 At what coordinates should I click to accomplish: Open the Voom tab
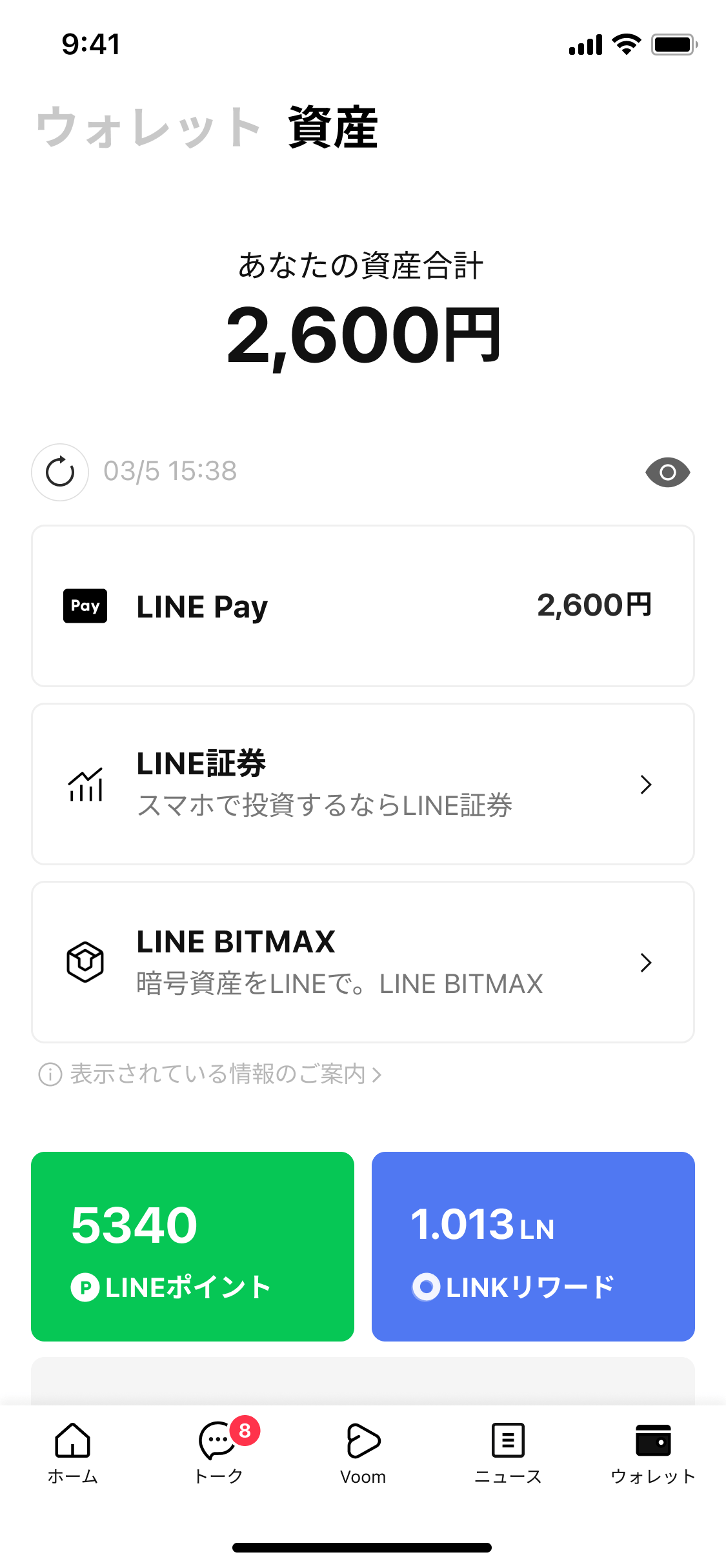click(363, 1452)
